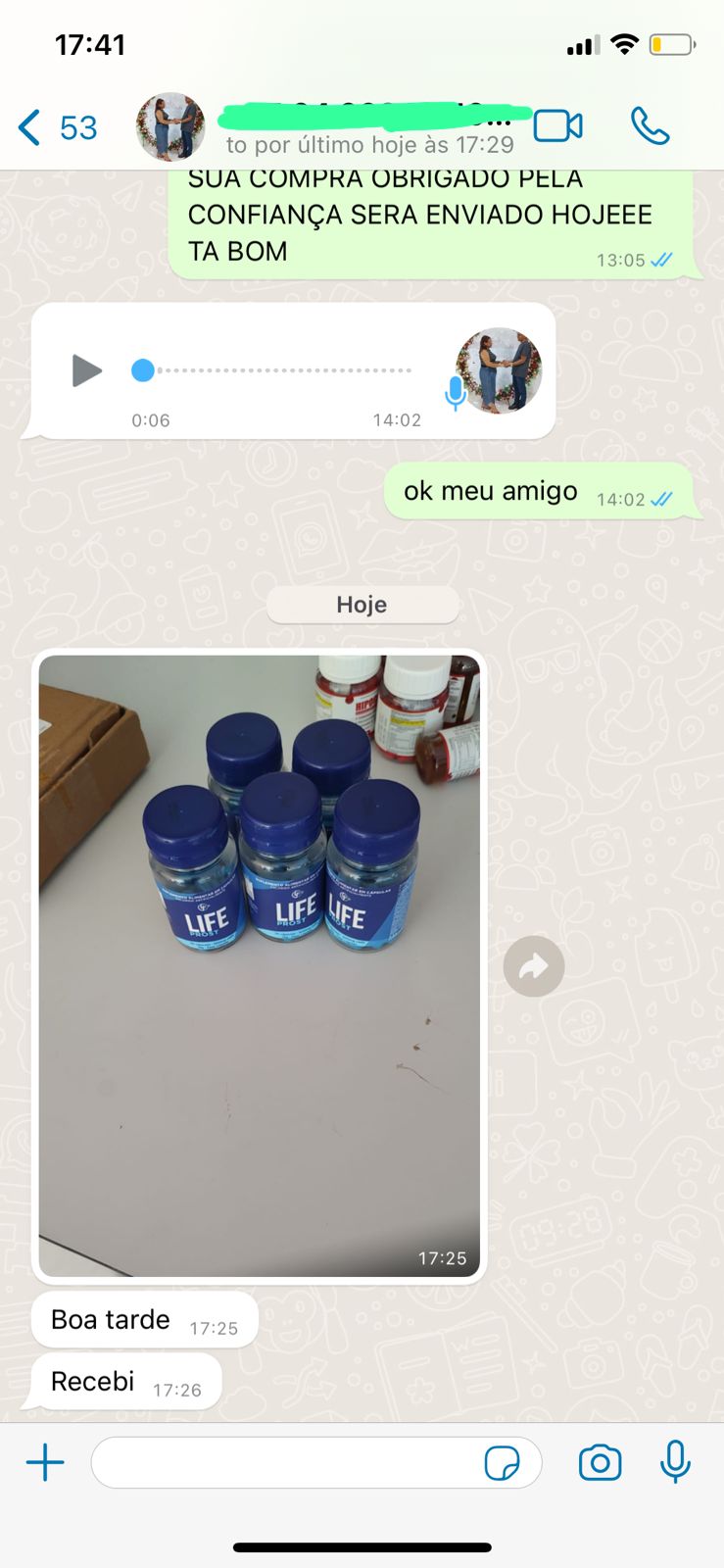The height and width of the screenshot is (1568, 724).
Task: Open the camera to take a photo
Action: coord(600,1463)
